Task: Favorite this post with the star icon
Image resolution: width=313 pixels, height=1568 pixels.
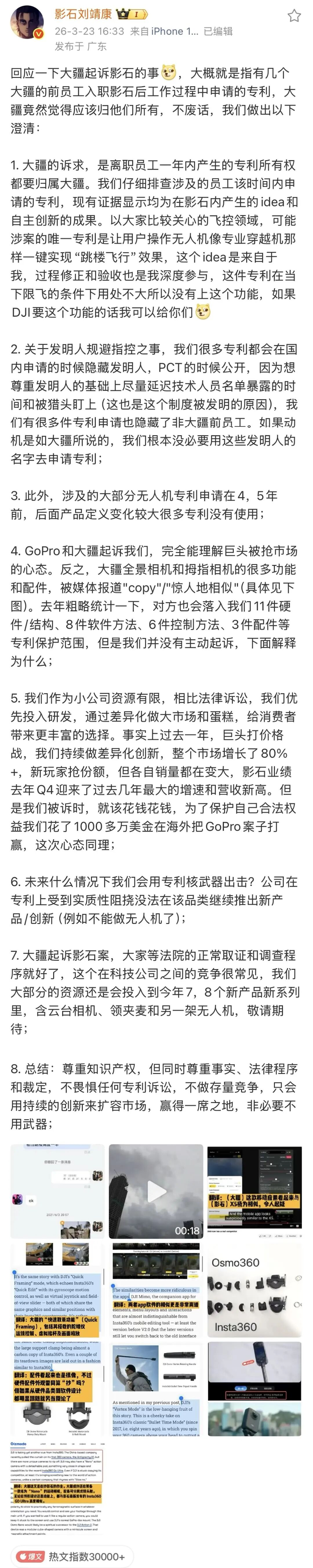Action: tap(294, 15)
